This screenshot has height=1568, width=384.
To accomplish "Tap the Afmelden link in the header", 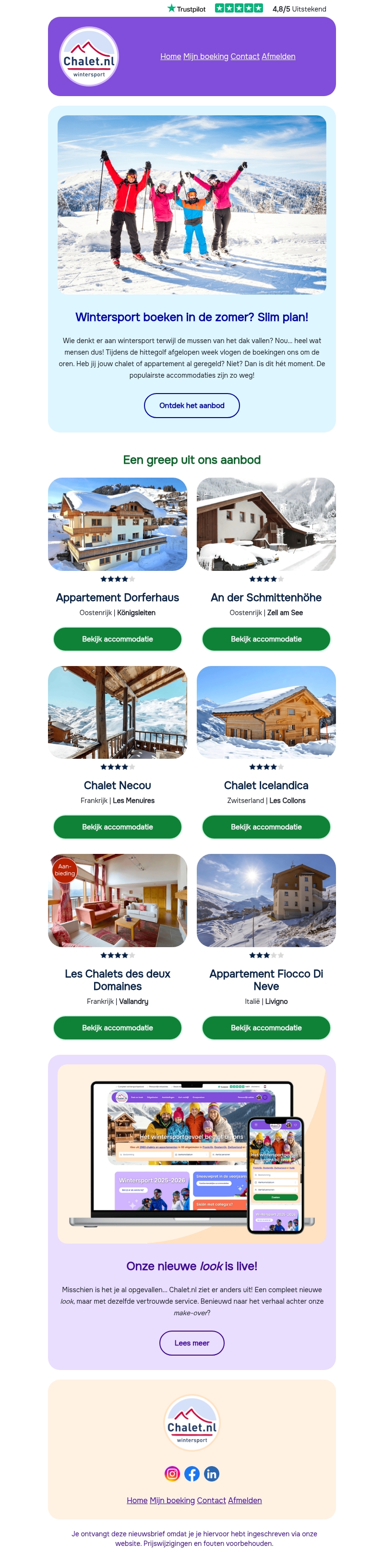I will pyautogui.click(x=278, y=57).
